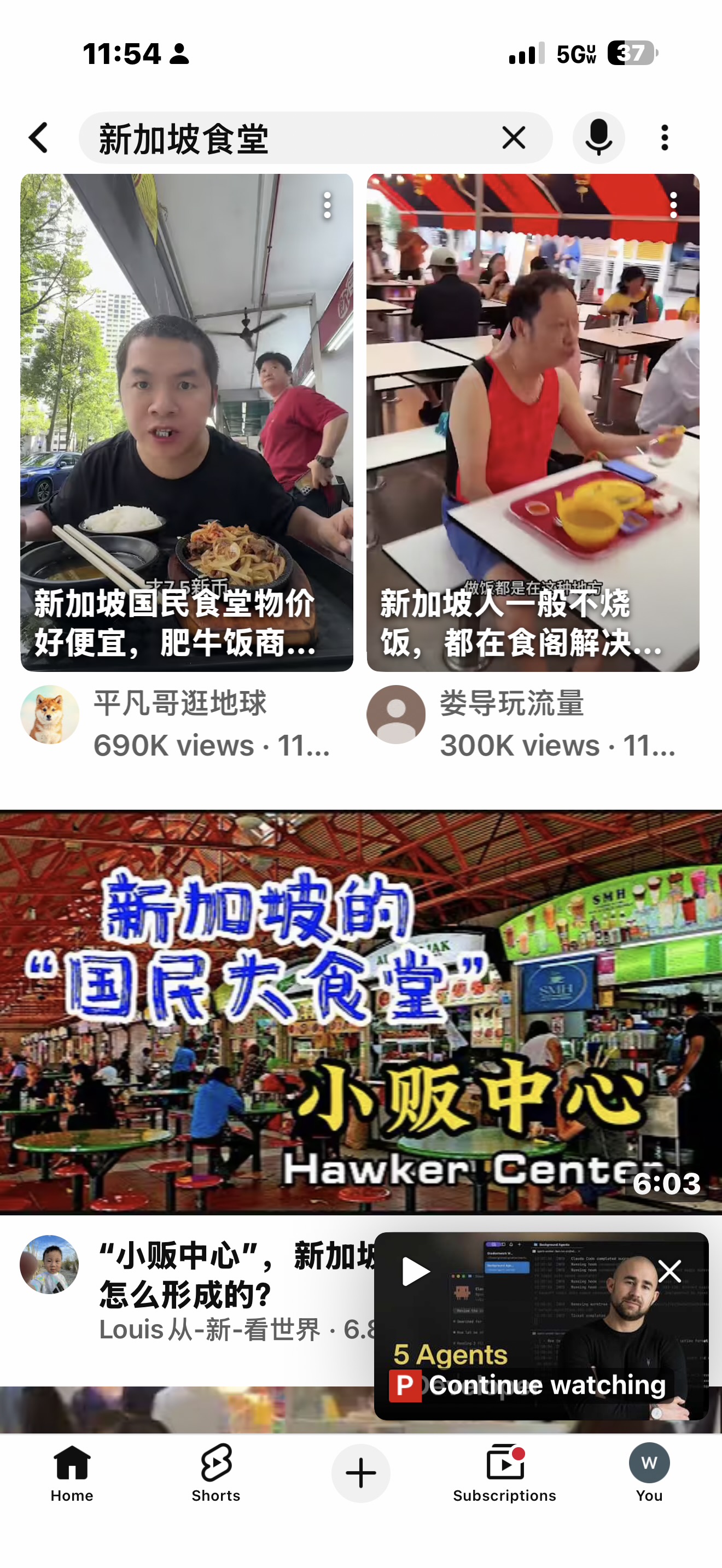Image resolution: width=722 pixels, height=1568 pixels.
Task: Open the 平凡哥逛地球 channel avatar
Action: click(49, 714)
